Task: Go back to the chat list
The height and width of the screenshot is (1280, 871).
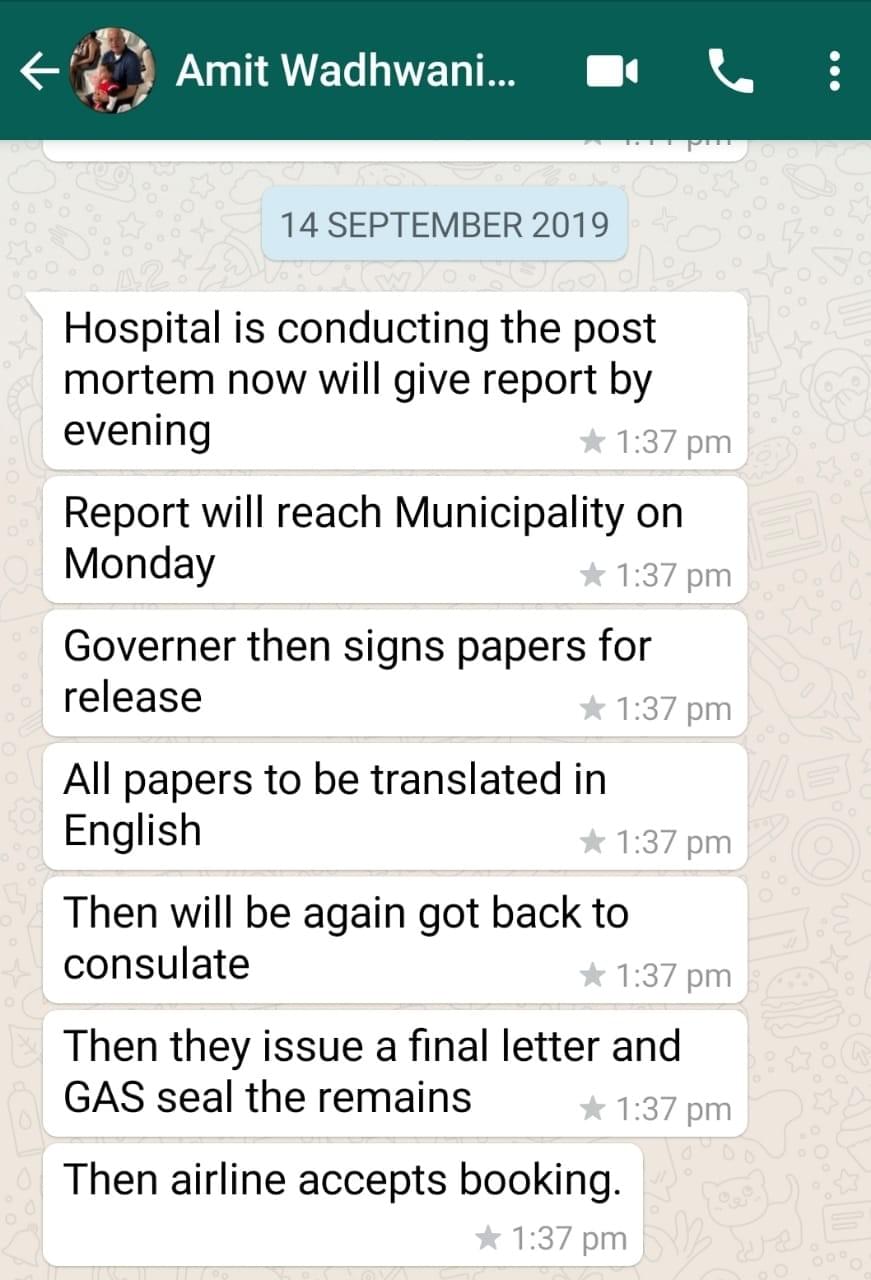Action: [38, 71]
